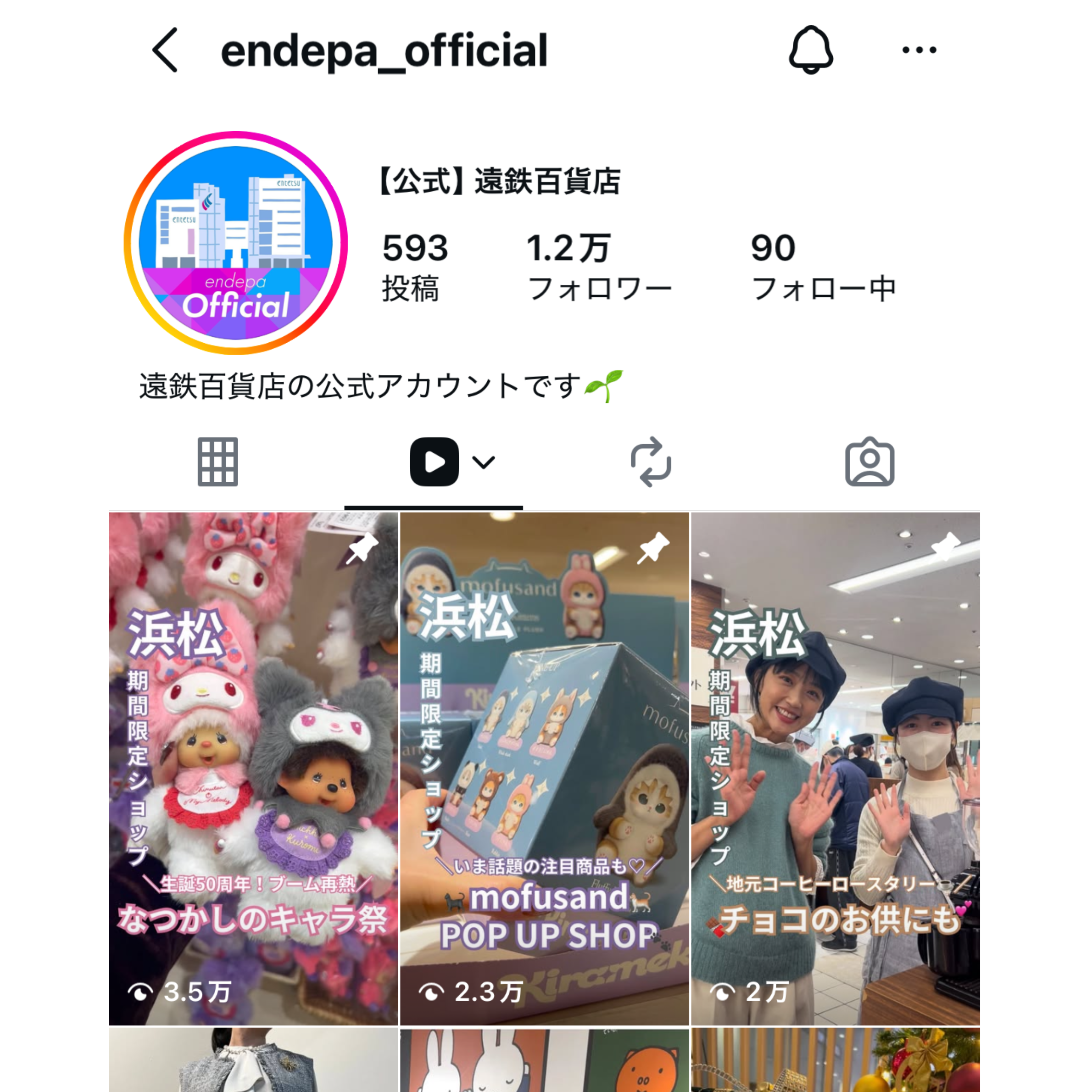Image resolution: width=1092 pixels, height=1092 pixels.
Task: Open the reel with Miffy rabbit illustrations
Action: pos(544,1060)
